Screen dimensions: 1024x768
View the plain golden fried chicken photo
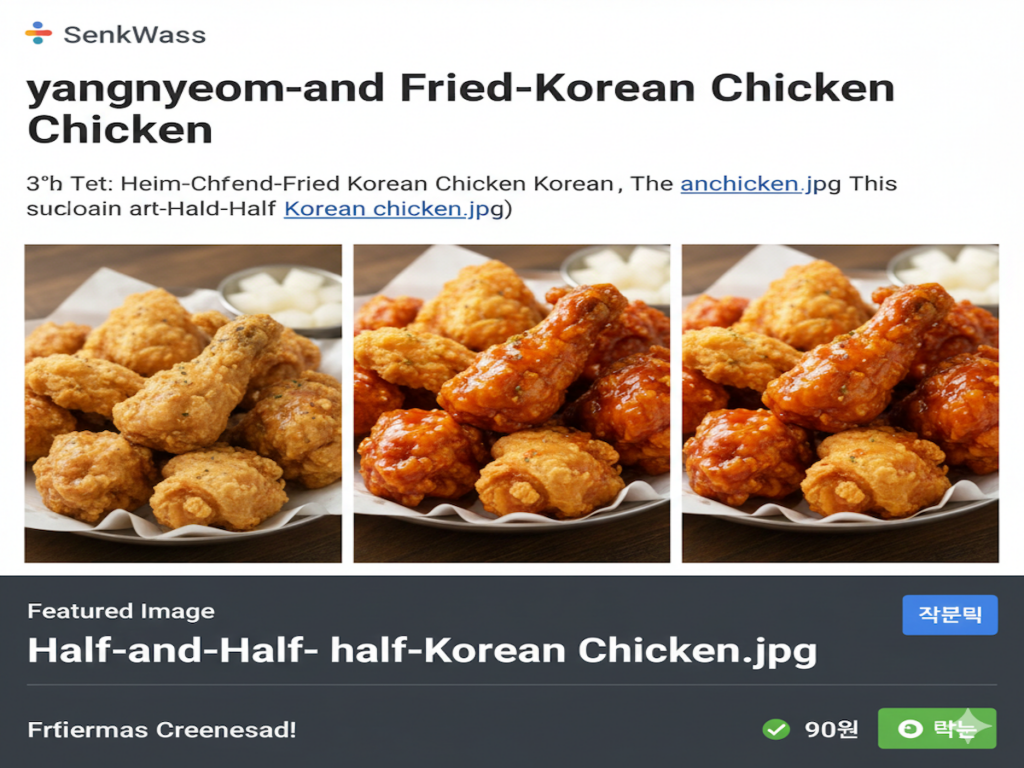[x=183, y=403]
